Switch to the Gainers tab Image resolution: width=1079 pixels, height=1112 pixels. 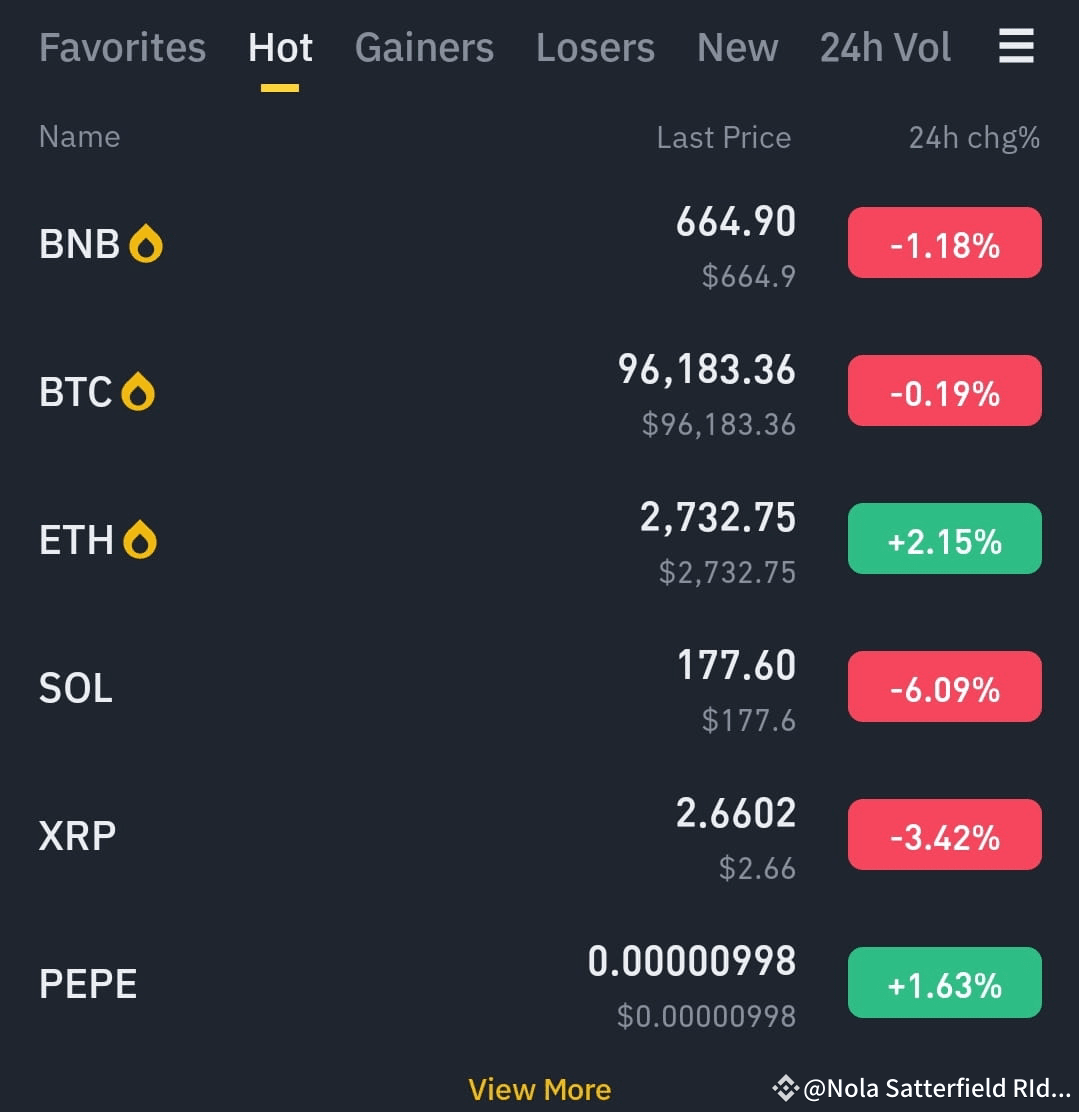[424, 46]
